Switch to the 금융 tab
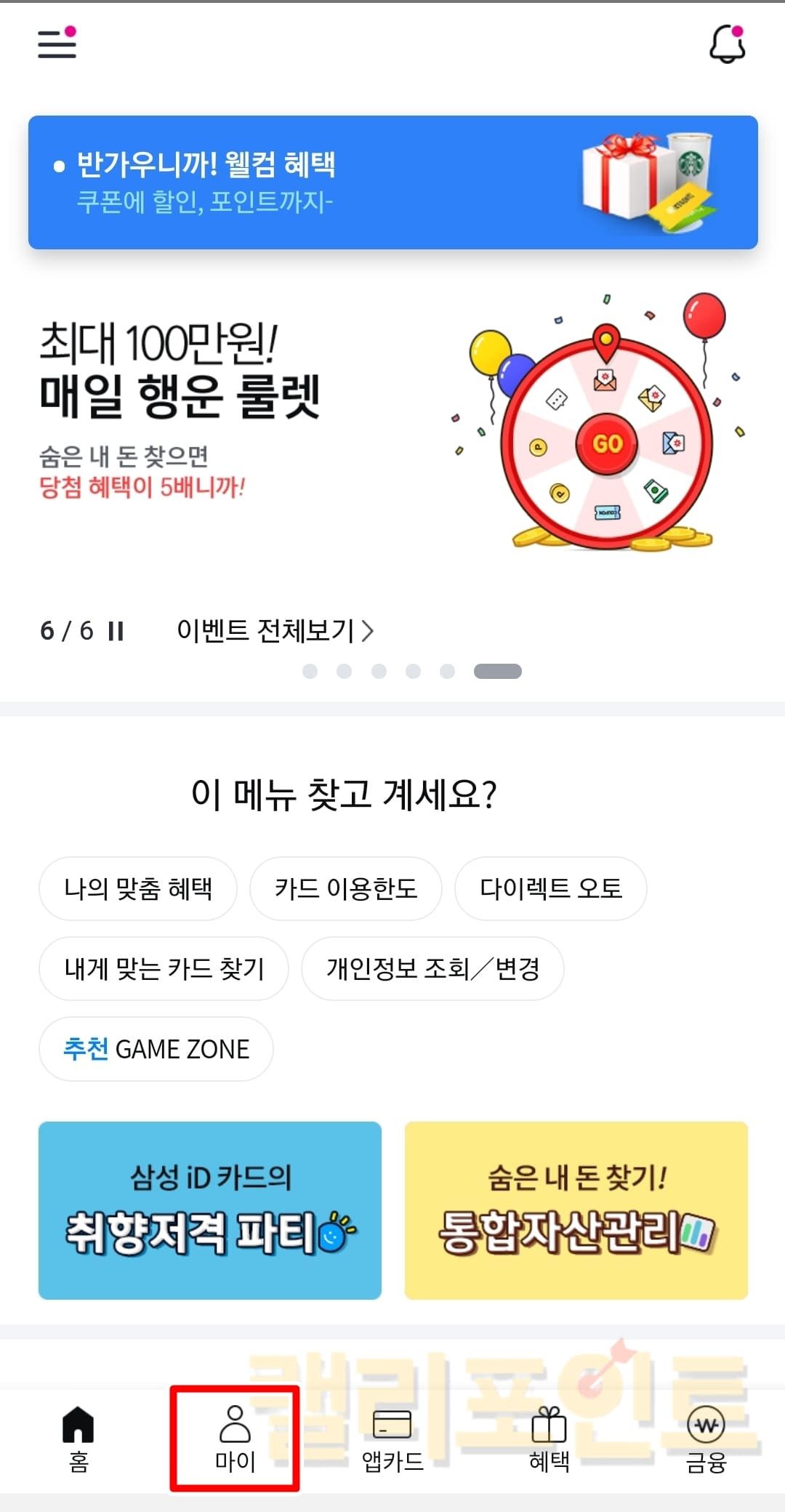 pyautogui.click(x=706, y=1439)
